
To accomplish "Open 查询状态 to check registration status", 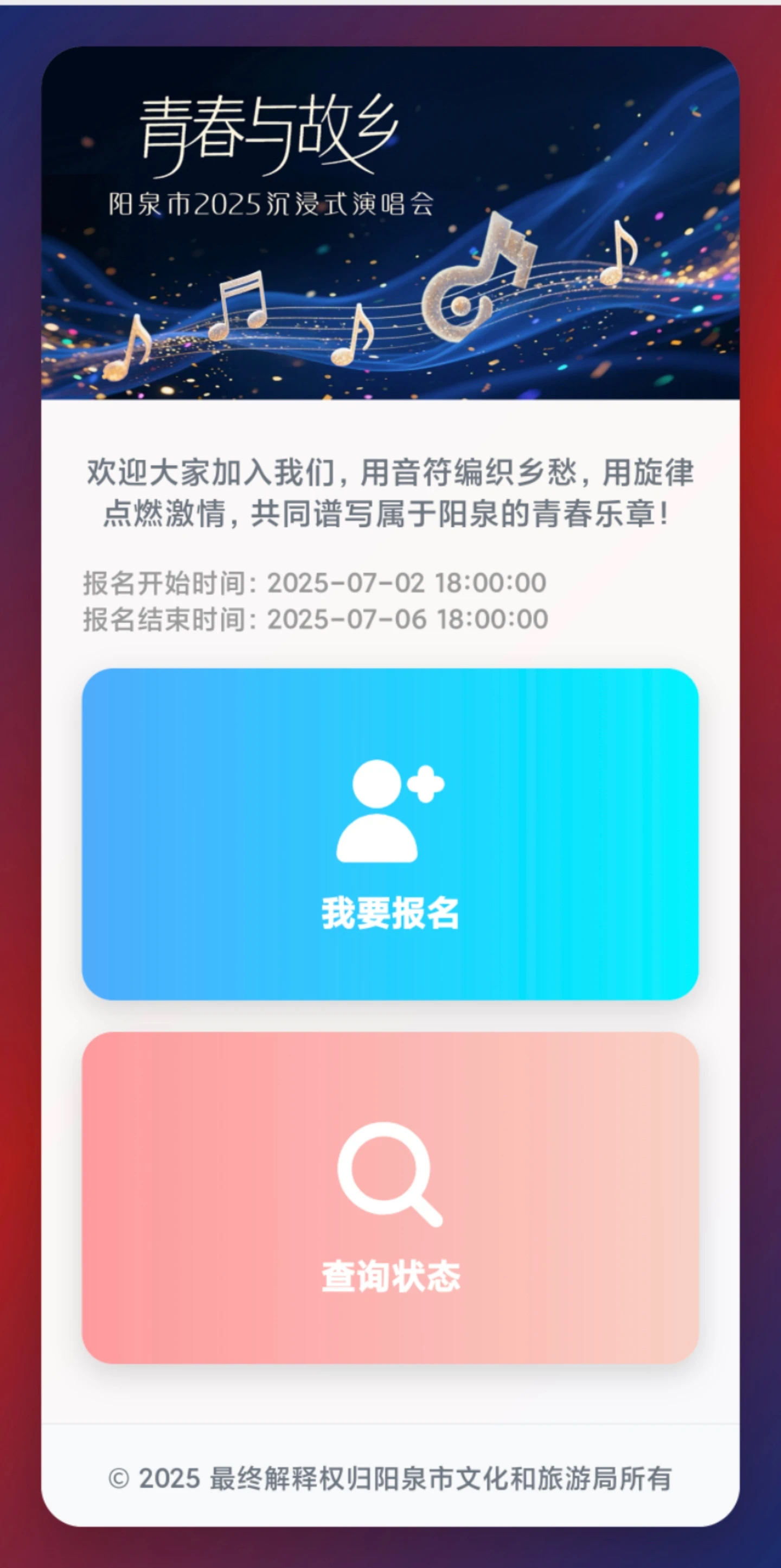I will pos(390,1199).
